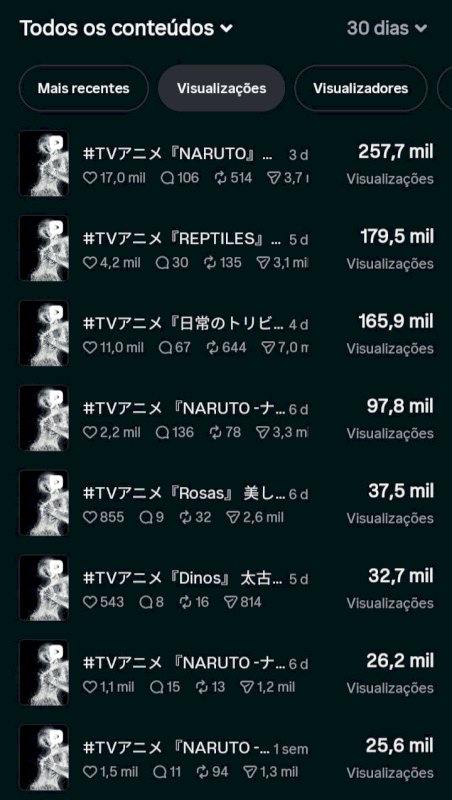Open the Rosas post row

(x=226, y=503)
